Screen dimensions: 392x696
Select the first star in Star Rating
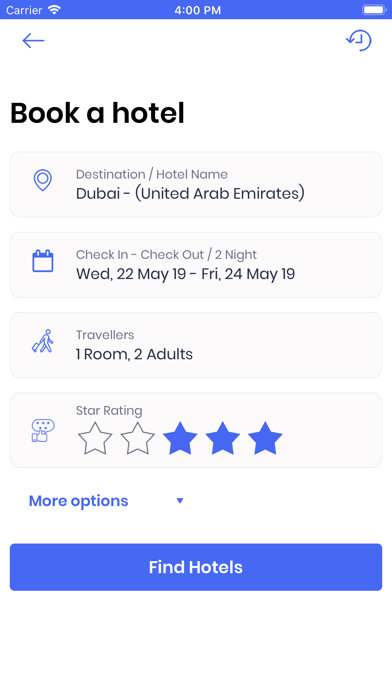[x=95, y=438]
